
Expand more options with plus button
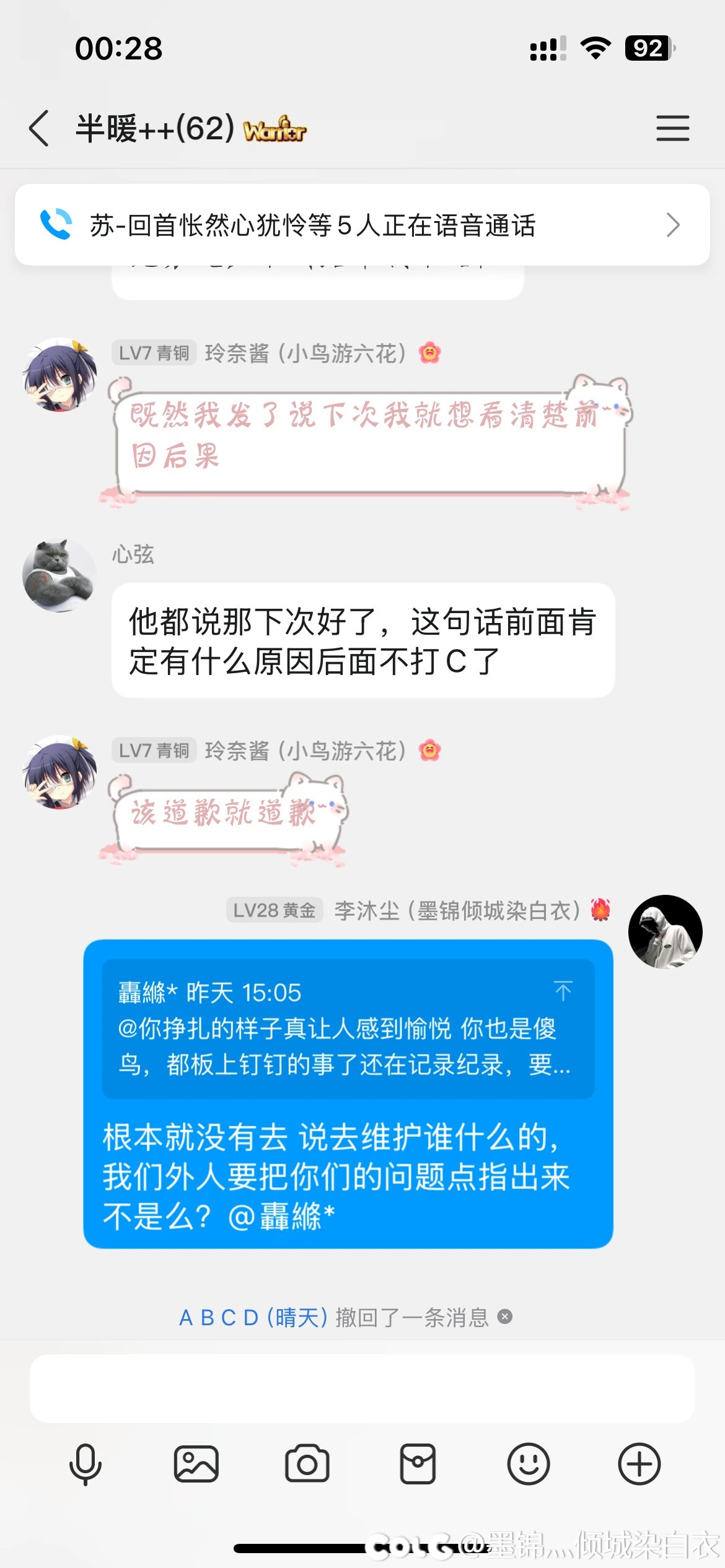[x=639, y=1464]
